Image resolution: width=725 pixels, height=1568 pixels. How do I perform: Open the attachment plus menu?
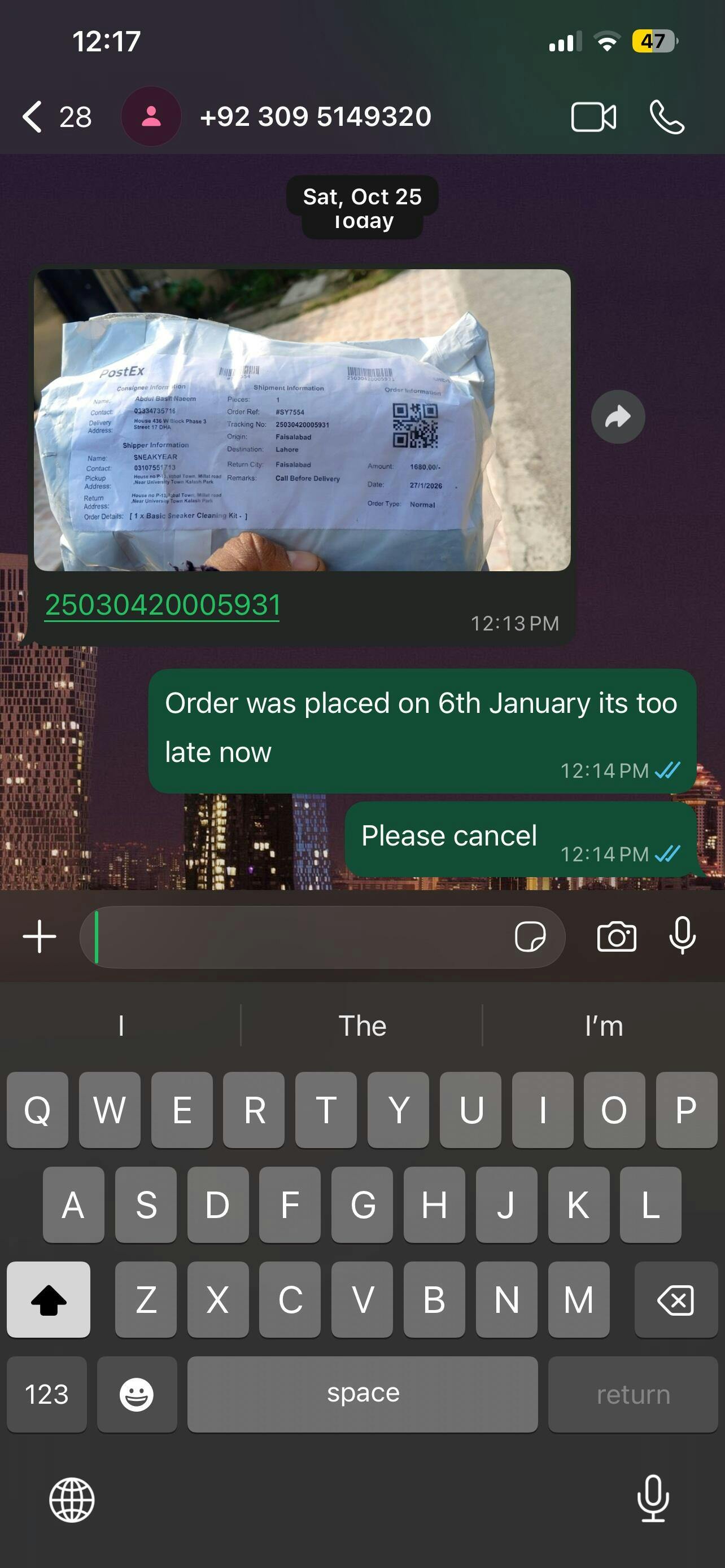(x=40, y=936)
